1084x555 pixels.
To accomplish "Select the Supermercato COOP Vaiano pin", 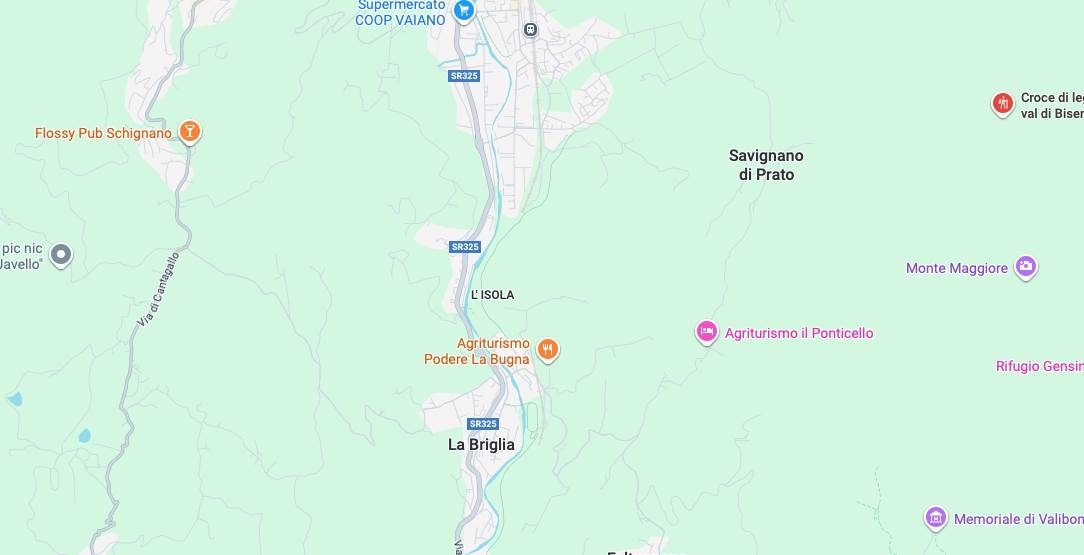I will pos(463,10).
